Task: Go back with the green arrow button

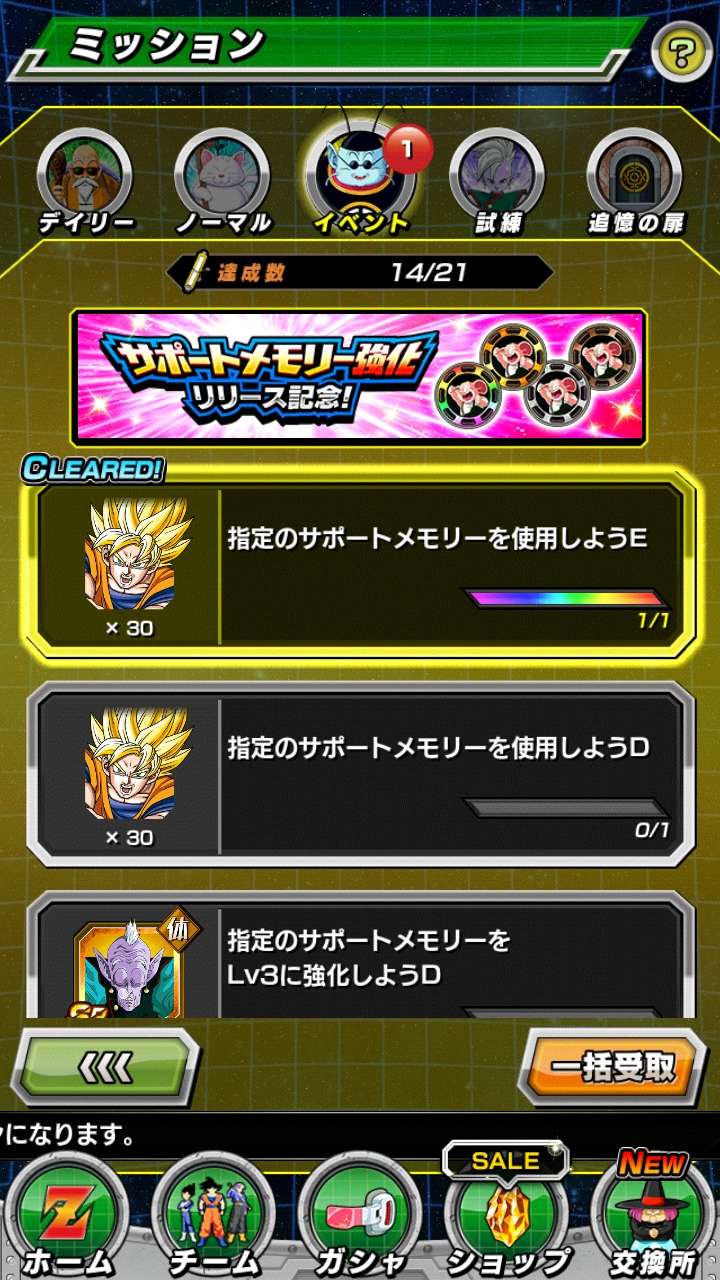Action: pyautogui.click(x=105, y=1067)
